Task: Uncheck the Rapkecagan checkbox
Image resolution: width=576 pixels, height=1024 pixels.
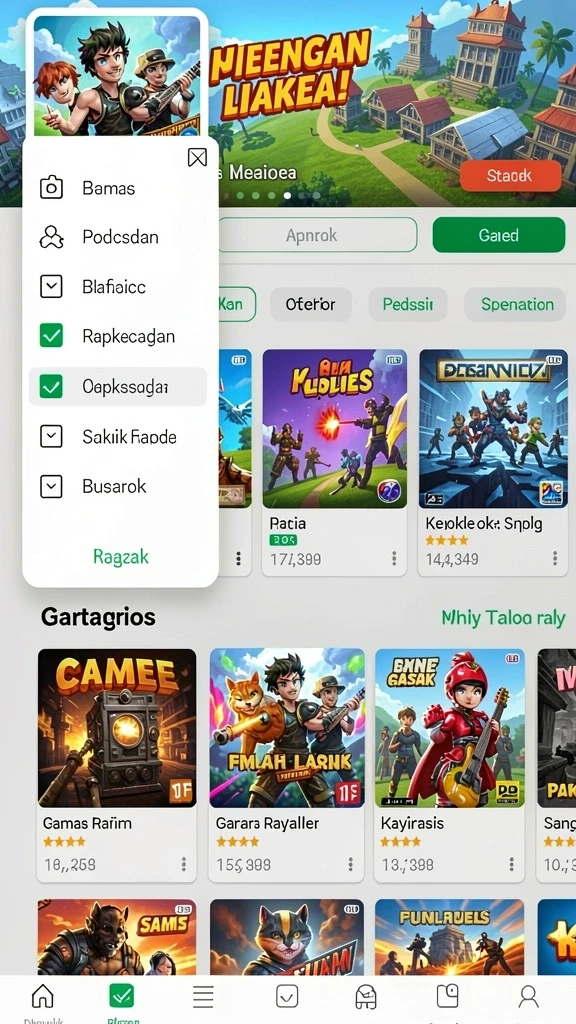Action: pos(51,336)
